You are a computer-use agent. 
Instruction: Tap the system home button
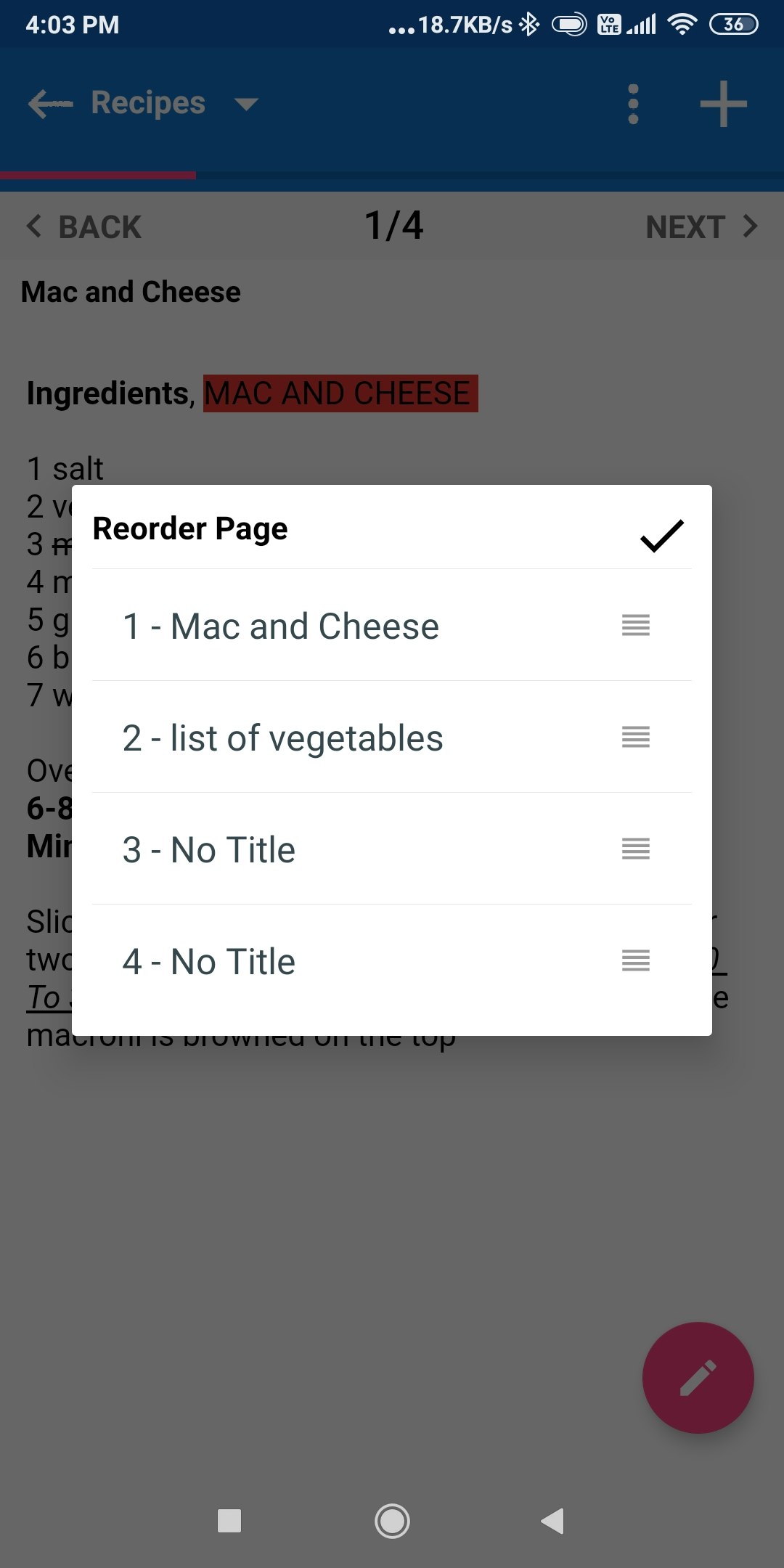point(392,1521)
